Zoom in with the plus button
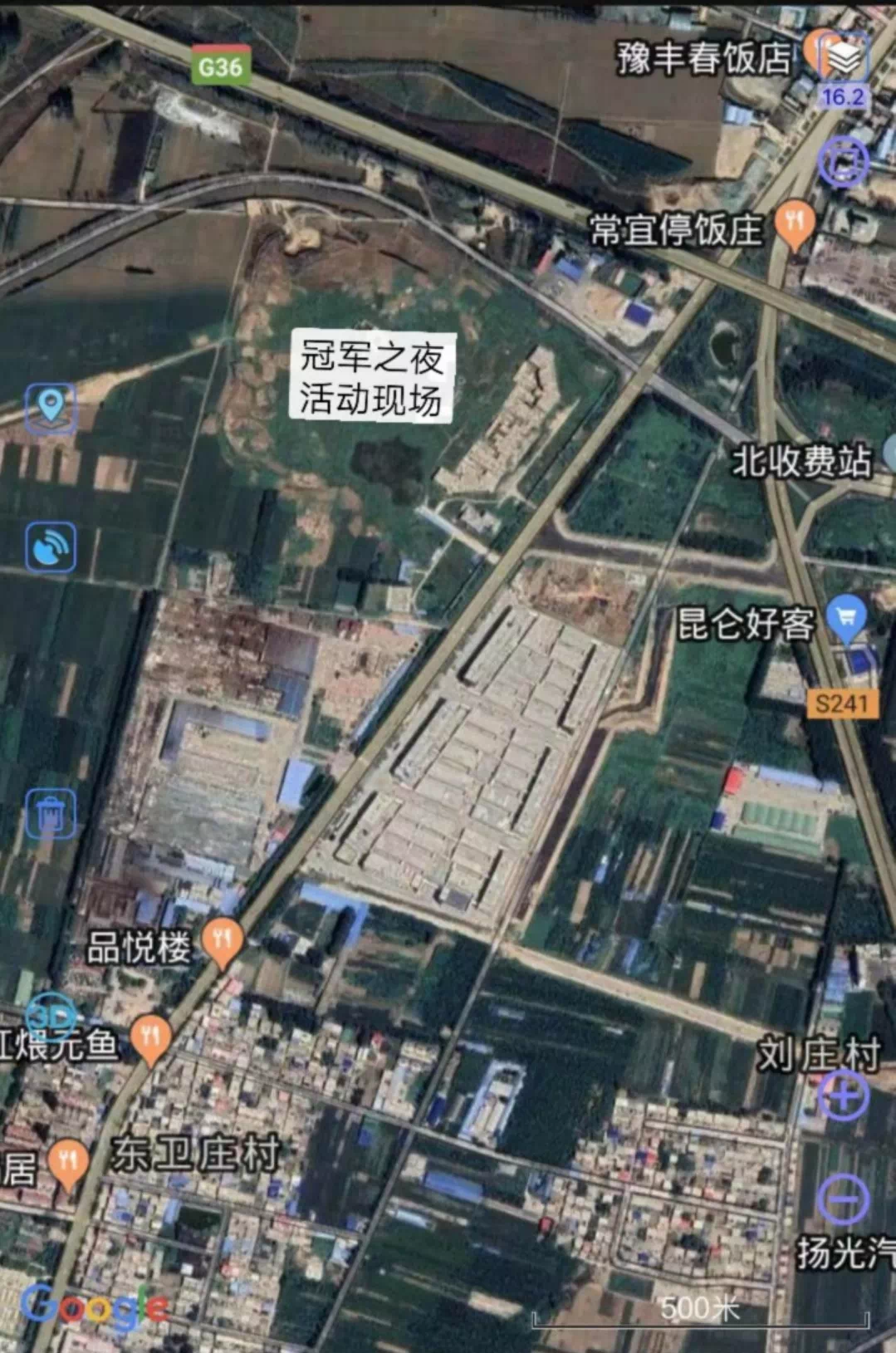 pyautogui.click(x=844, y=1095)
